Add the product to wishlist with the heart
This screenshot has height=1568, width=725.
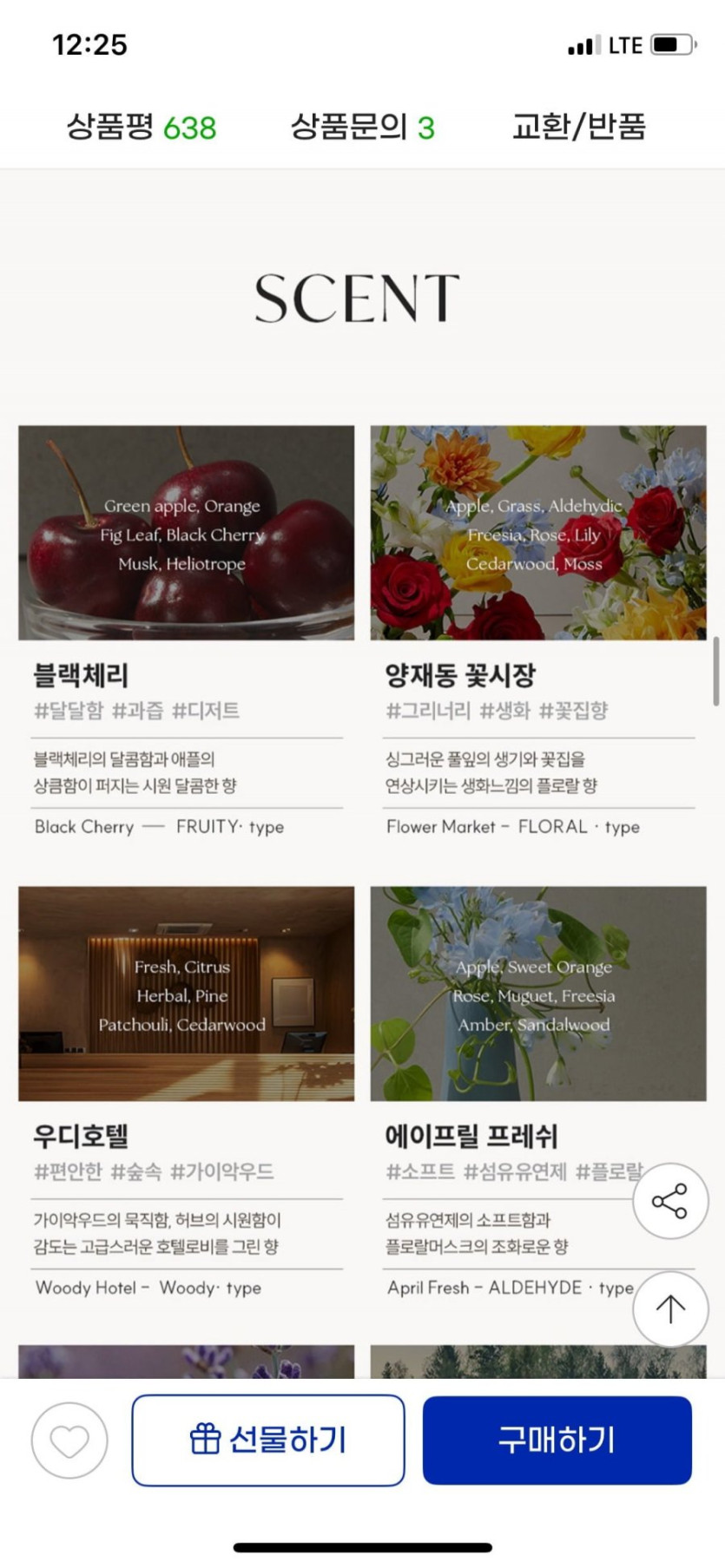point(69,1441)
